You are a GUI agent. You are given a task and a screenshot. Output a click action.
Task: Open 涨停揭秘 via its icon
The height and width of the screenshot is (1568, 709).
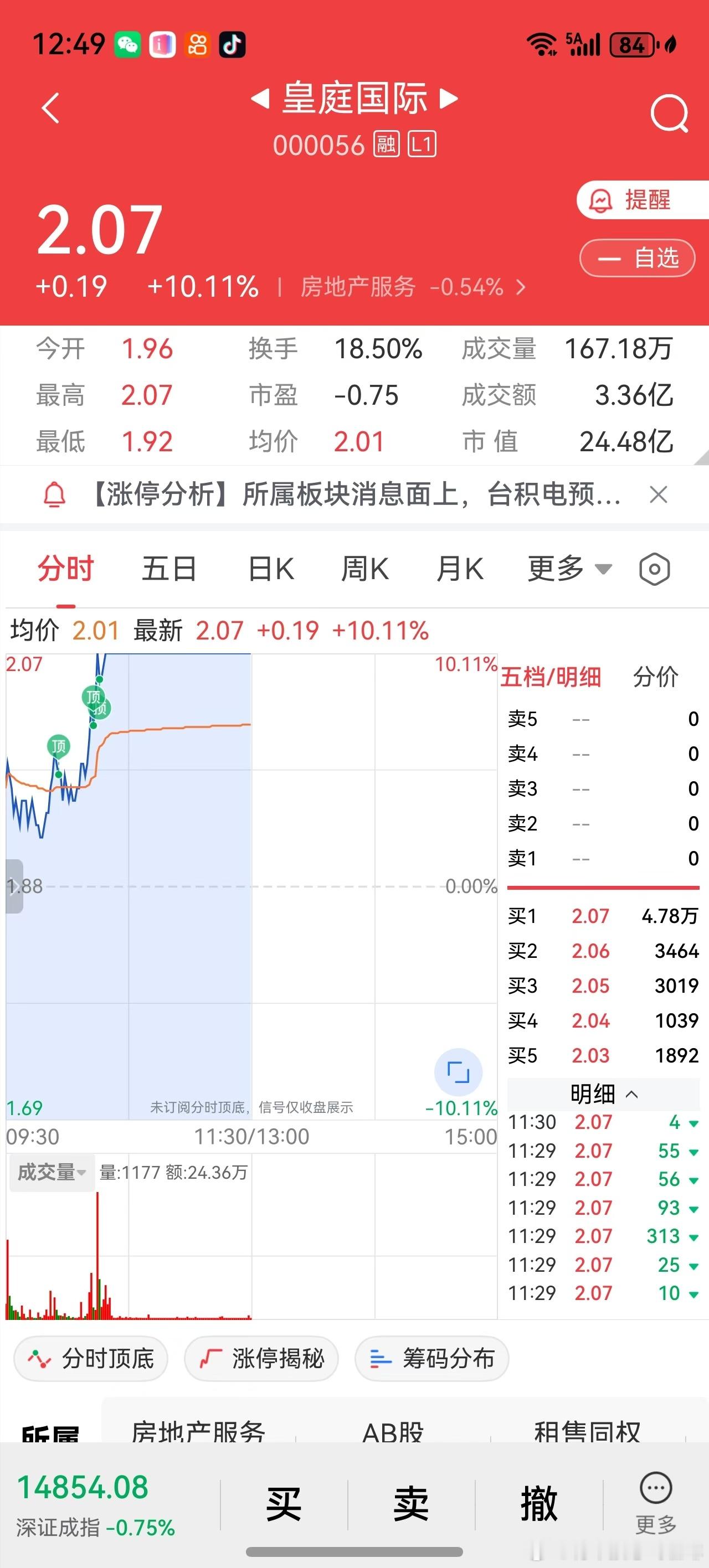click(x=209, y=1358)
